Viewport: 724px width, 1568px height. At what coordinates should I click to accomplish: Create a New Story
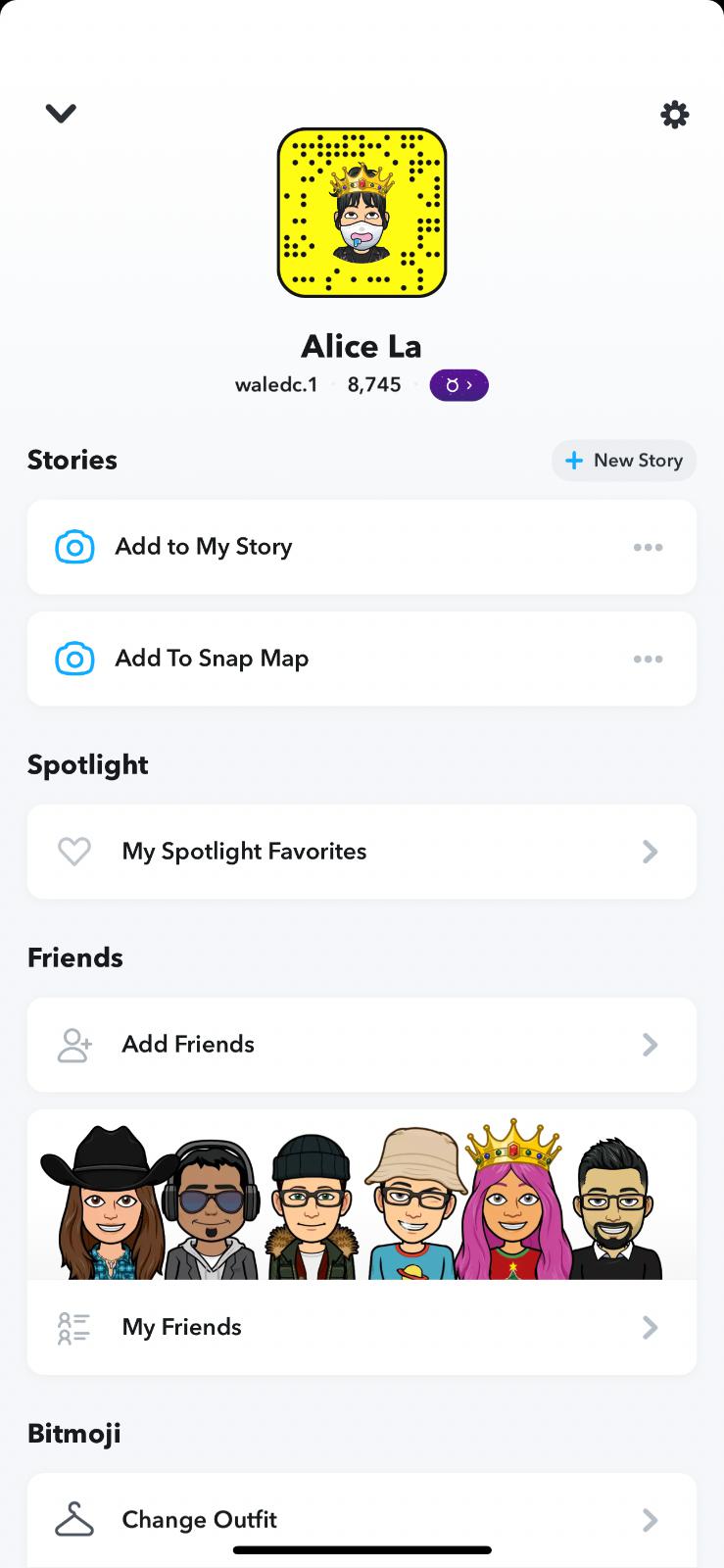point(624,461)
